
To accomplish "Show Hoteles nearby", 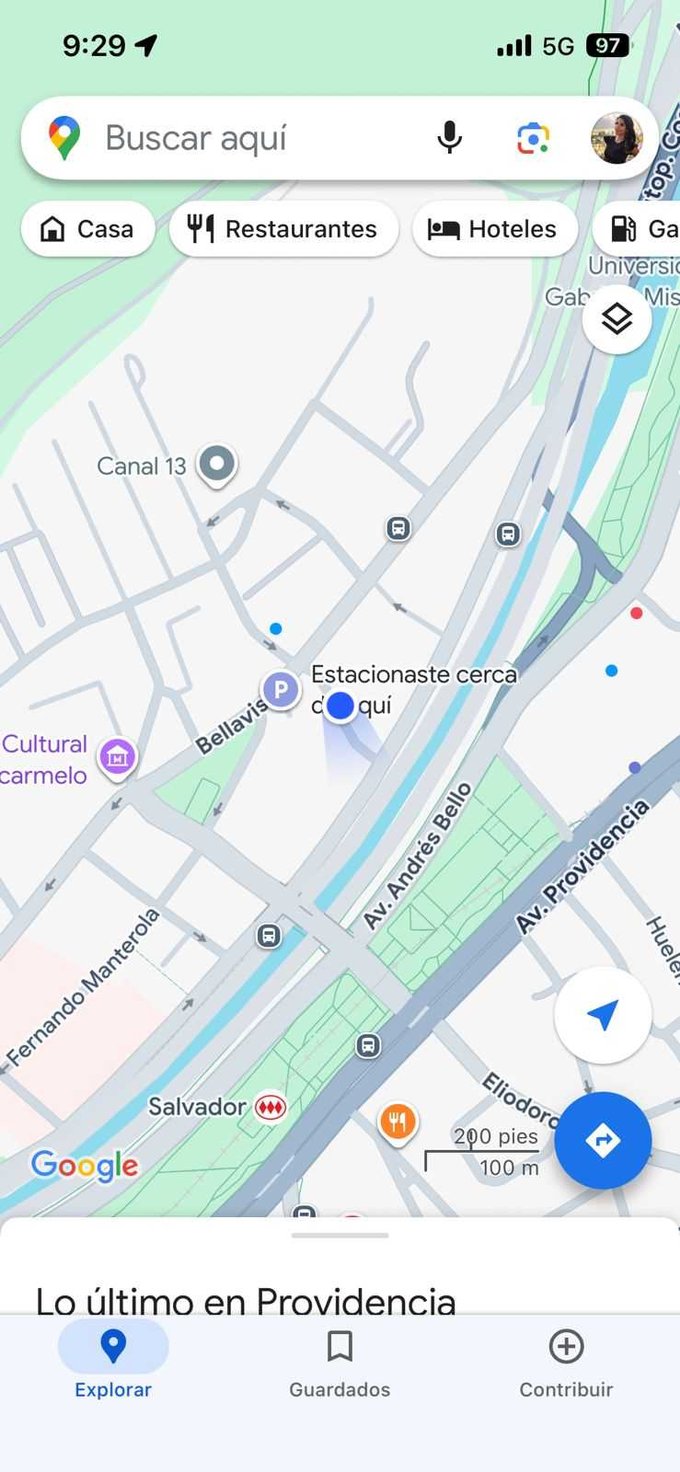I will 494,229.
